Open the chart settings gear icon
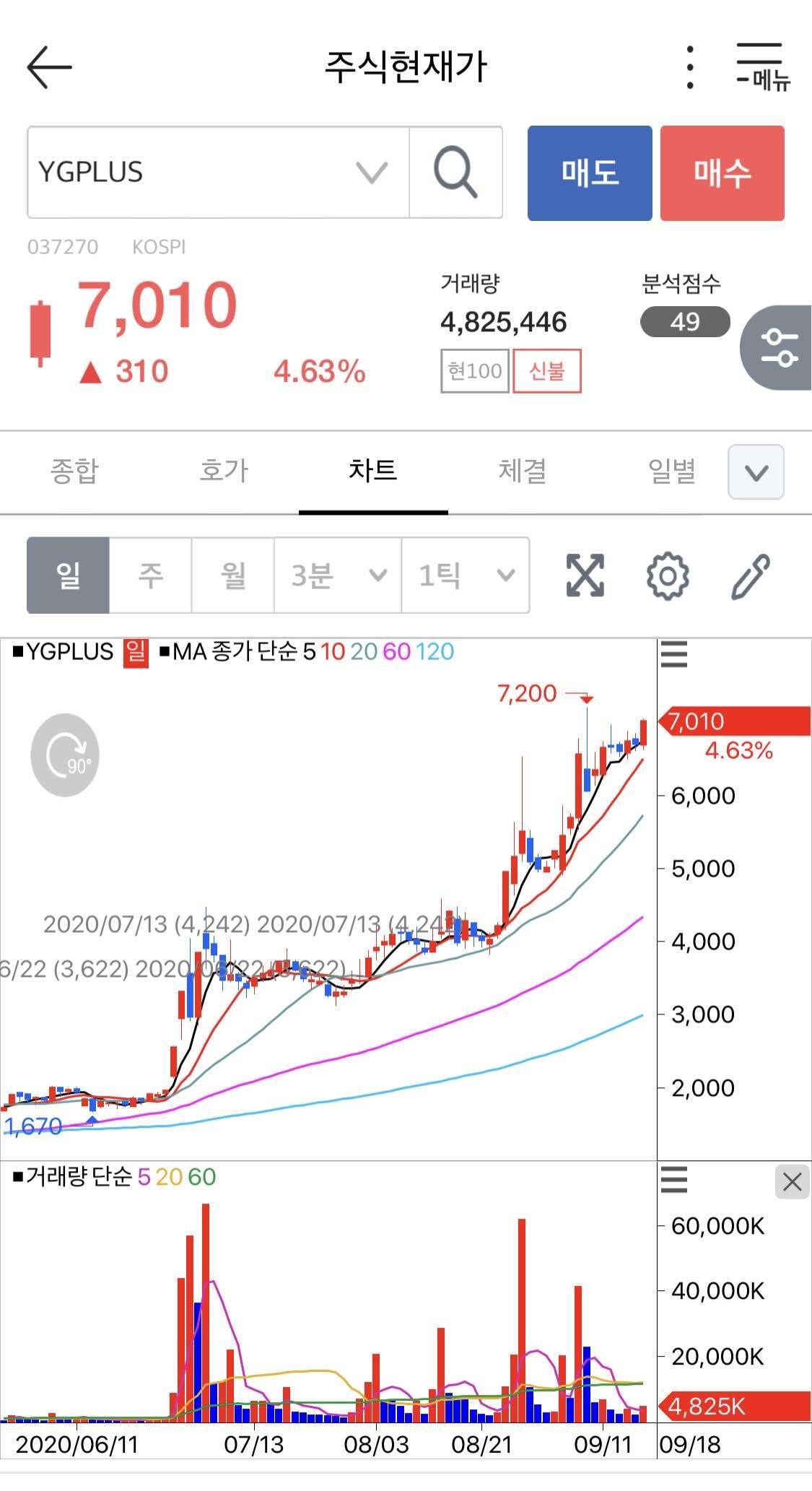The image size is (812, 1491). click(x=666, y=574)
